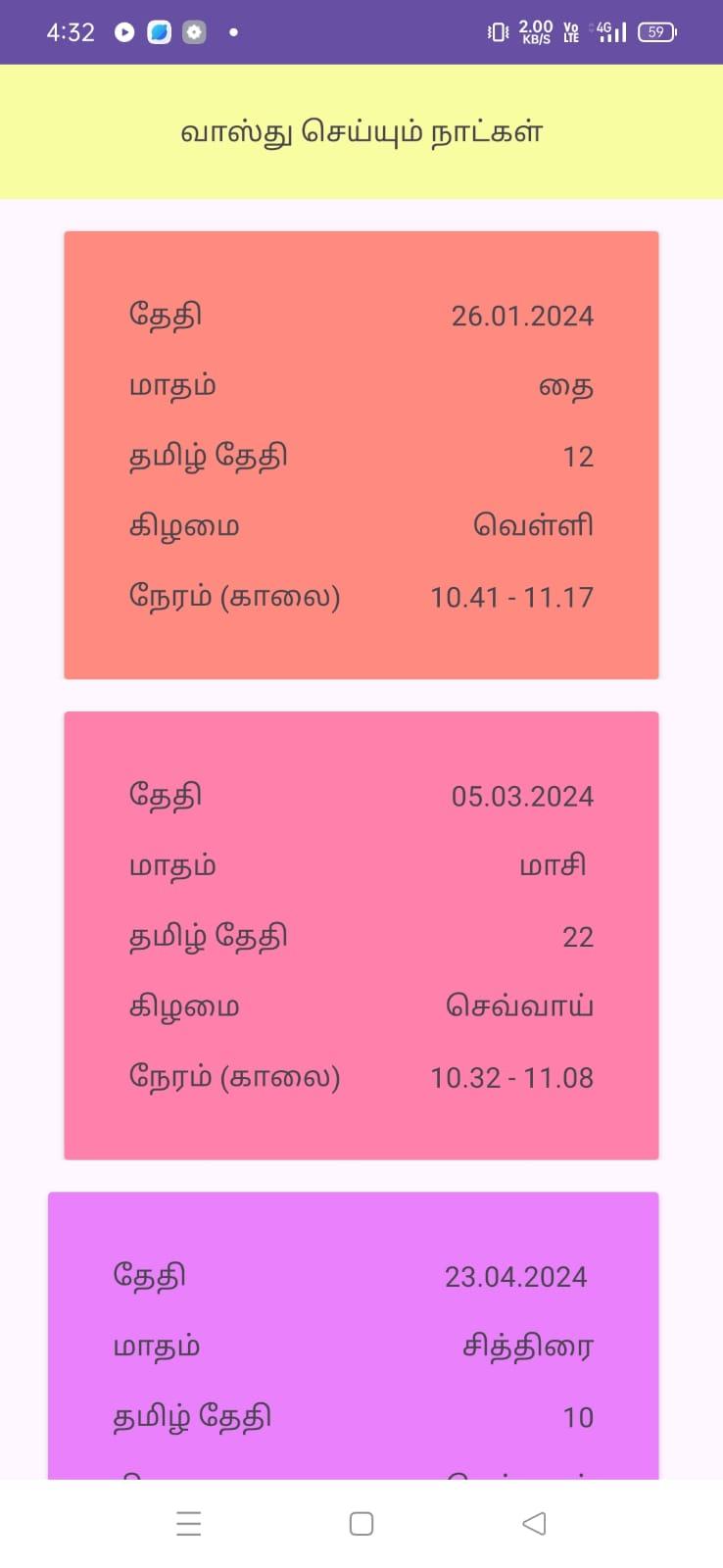This screenshot has height=1568, width=723.
Task: Open the 23.04.2024 Vastu date card
Action: pos(354,1336)
